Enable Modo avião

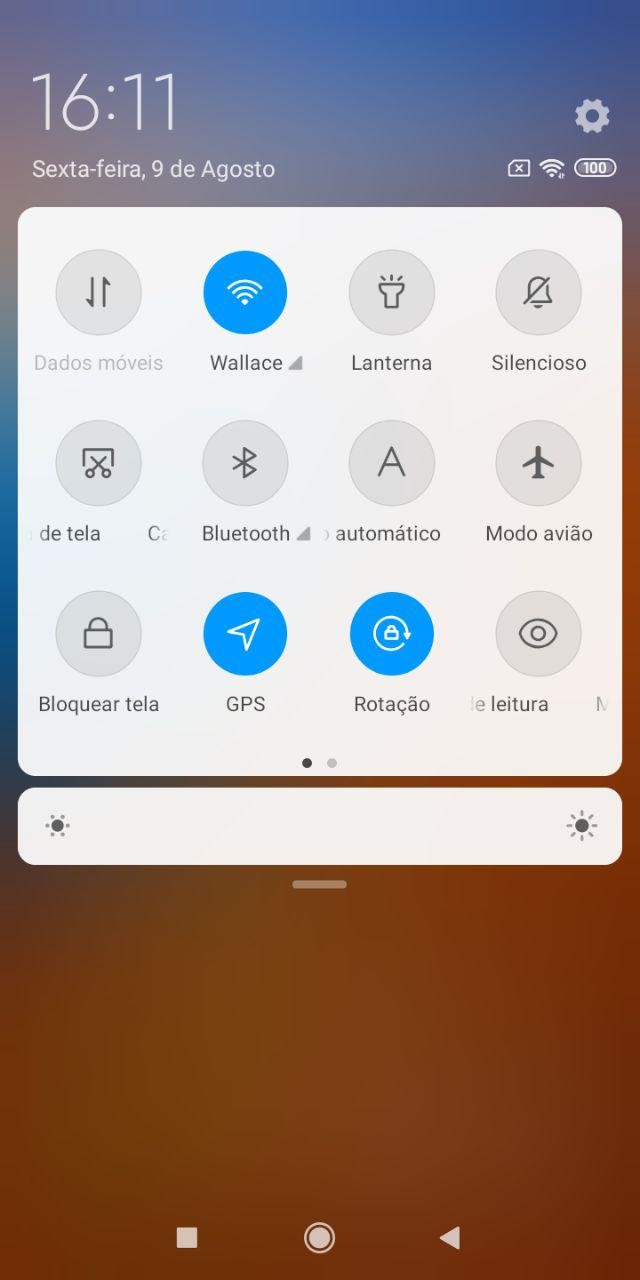538,463
